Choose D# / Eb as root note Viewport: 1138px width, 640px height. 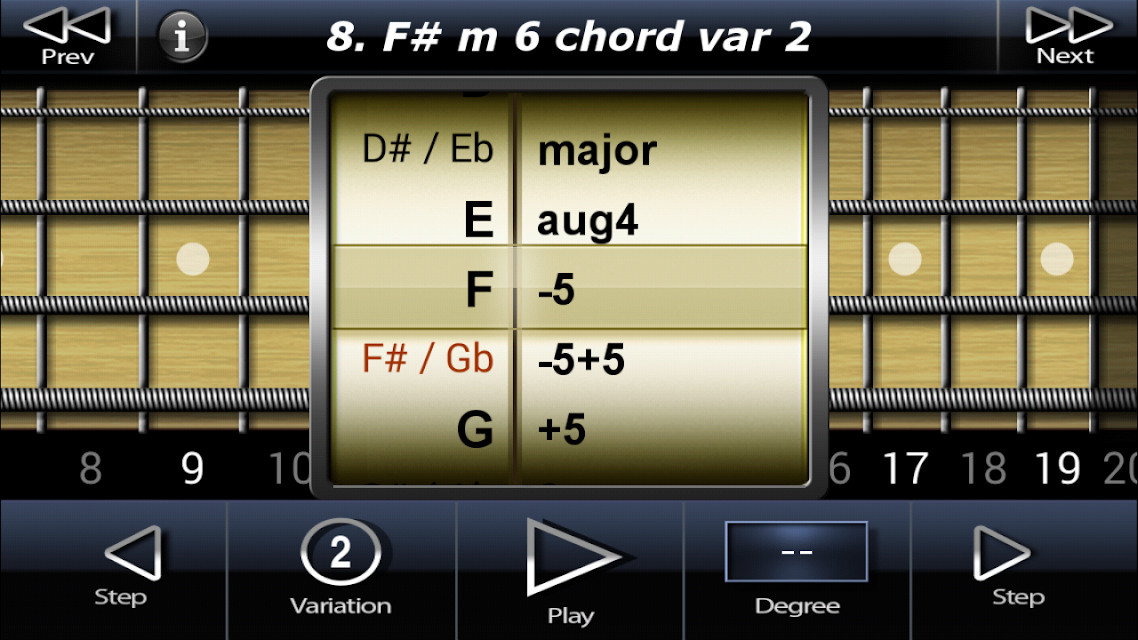point(428,150)
